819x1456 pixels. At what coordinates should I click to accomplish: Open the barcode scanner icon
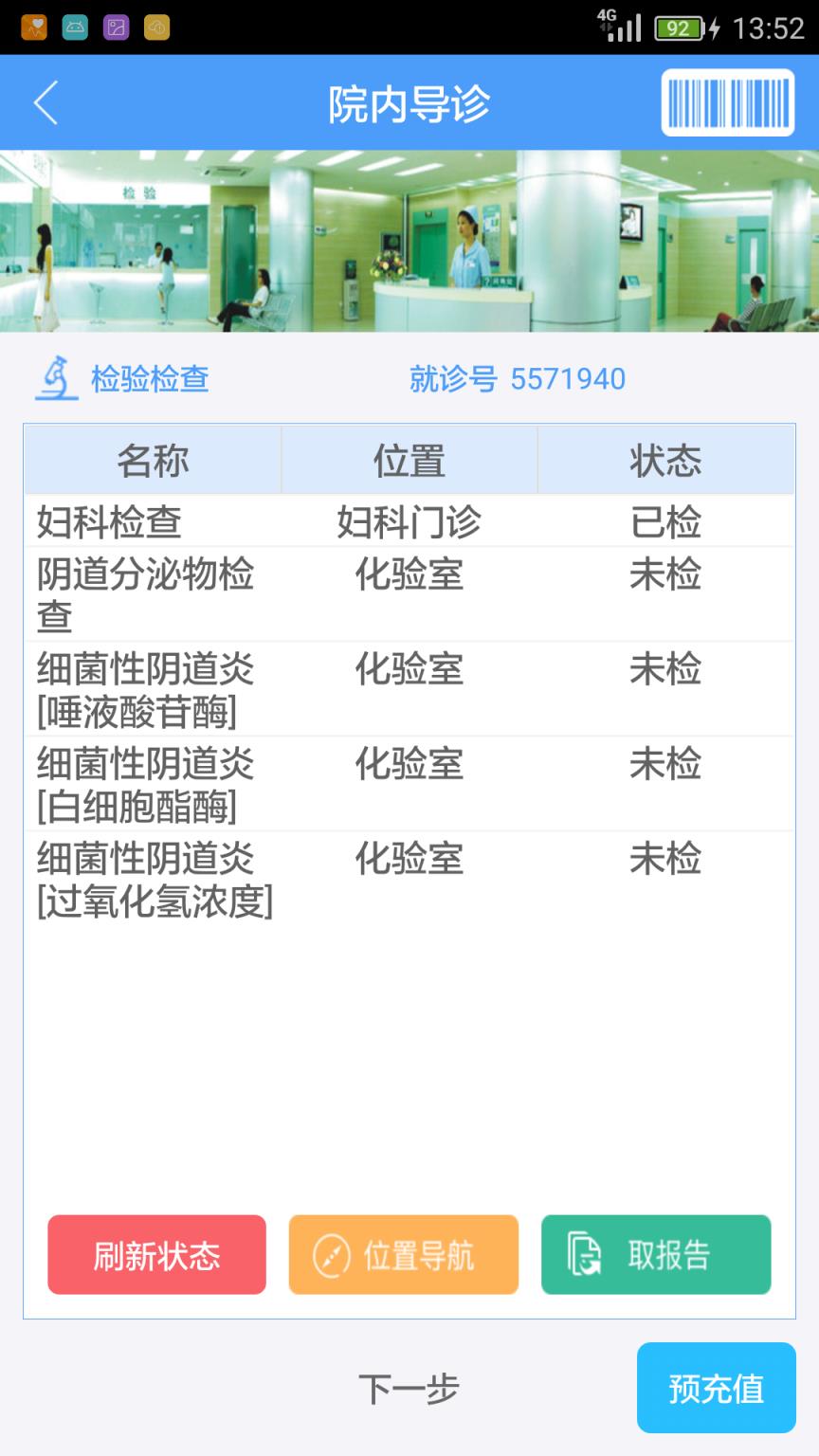(728, 100)
